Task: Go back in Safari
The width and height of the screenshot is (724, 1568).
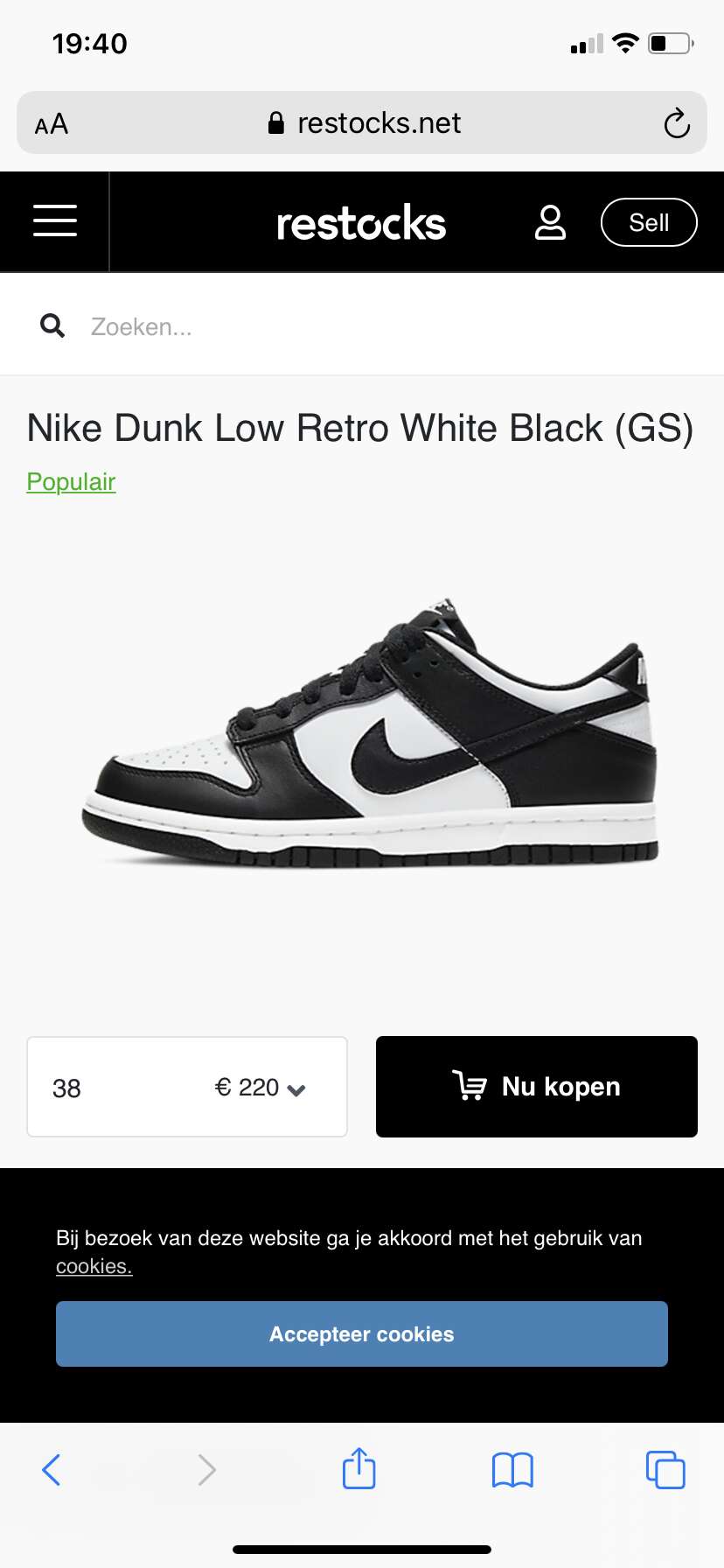Action: click(52, 1470)
